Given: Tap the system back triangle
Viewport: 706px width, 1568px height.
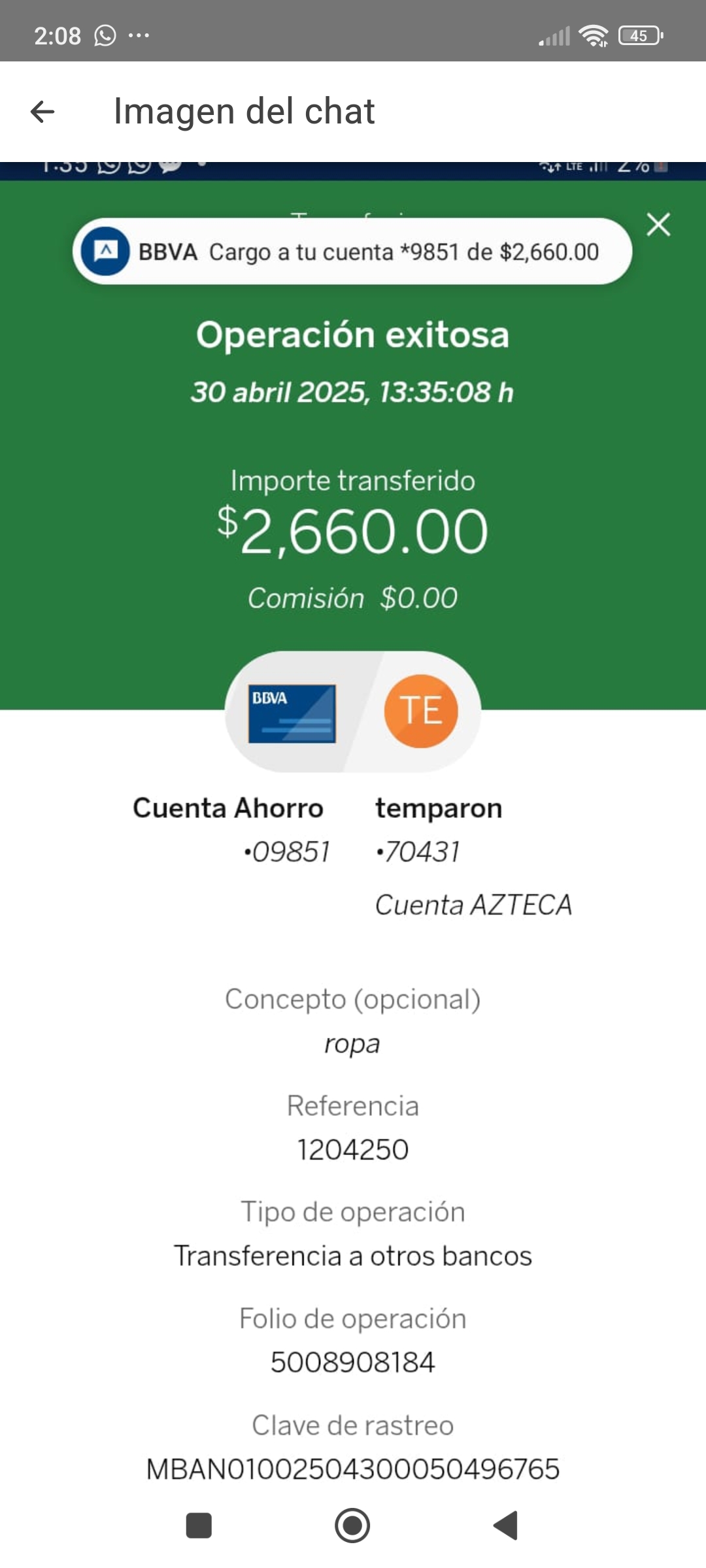Looking at the screenshot, I should pyautogui.click(x=505, y=1526).
